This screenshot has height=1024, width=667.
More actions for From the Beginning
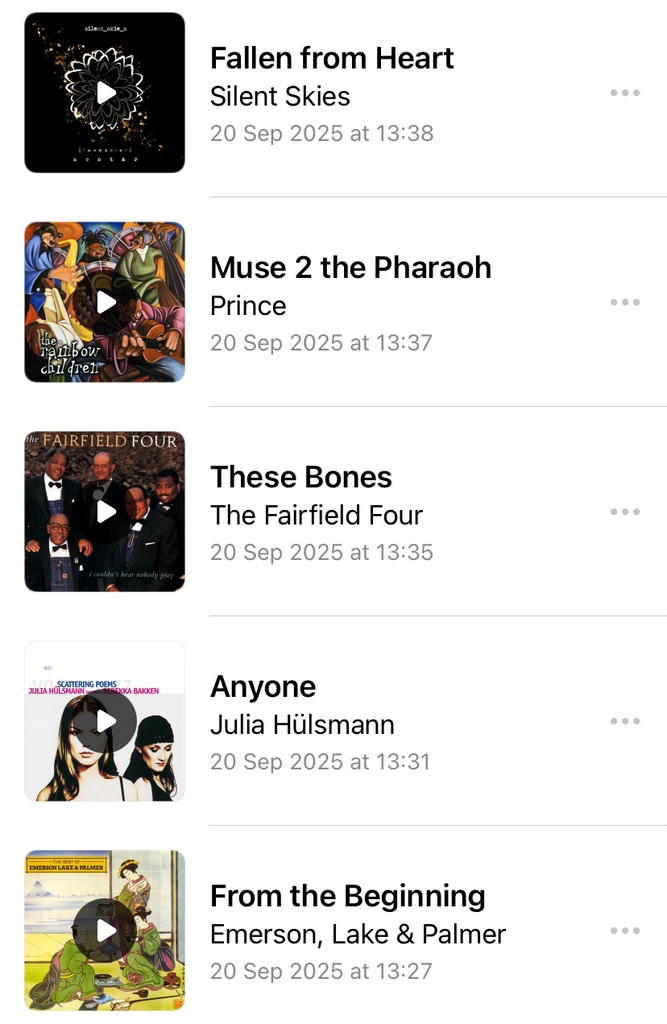click(x=625, y=930)
